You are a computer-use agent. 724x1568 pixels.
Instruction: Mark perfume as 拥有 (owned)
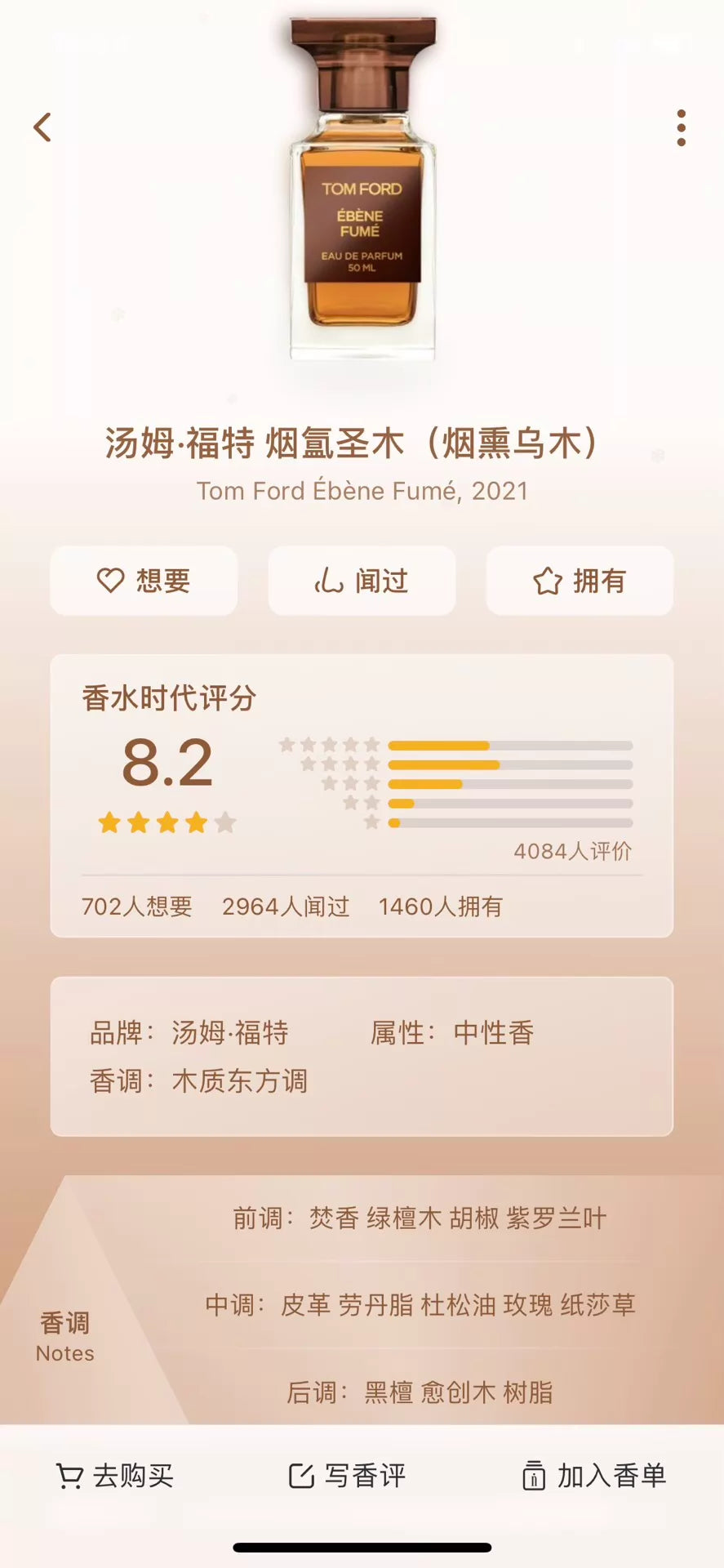[580, 581]
